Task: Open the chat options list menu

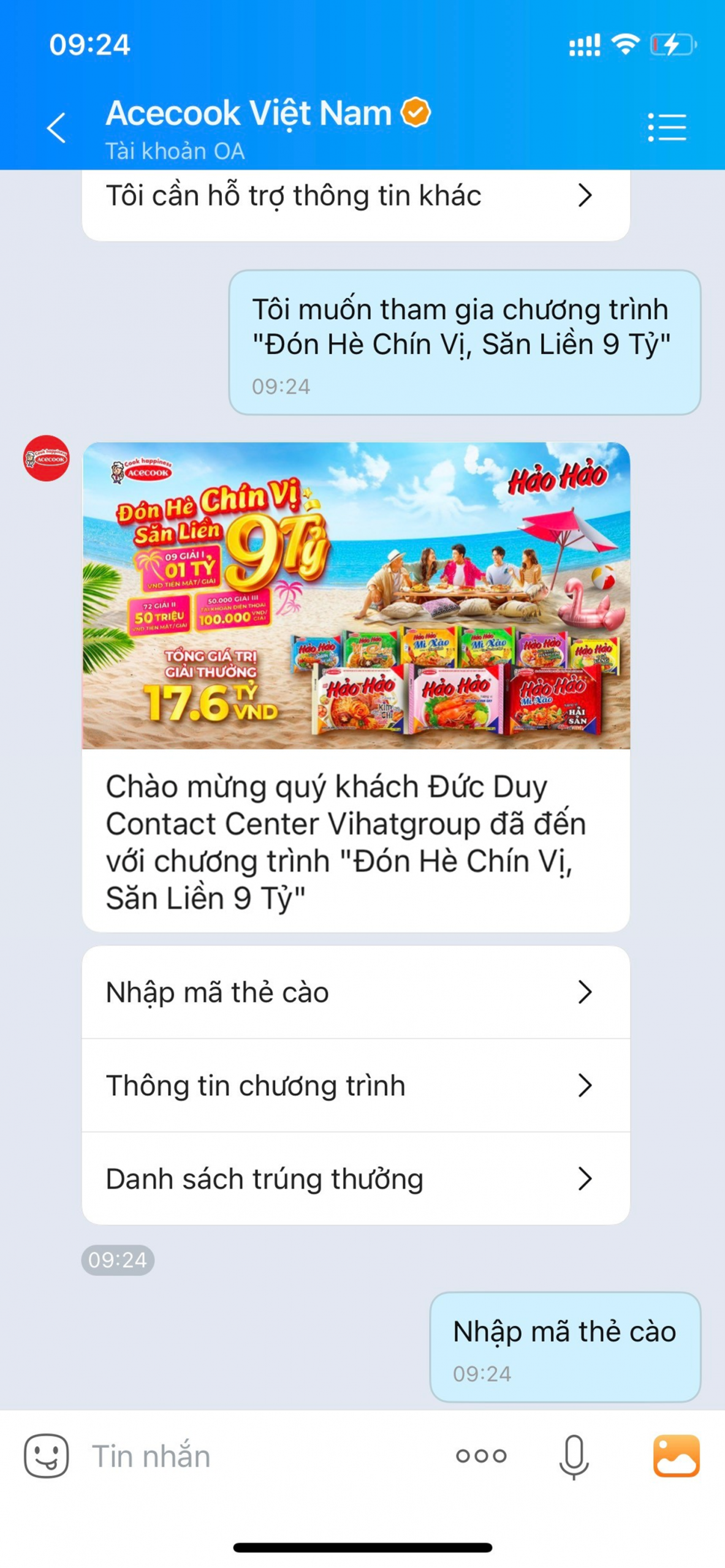Action: point(667,127)
